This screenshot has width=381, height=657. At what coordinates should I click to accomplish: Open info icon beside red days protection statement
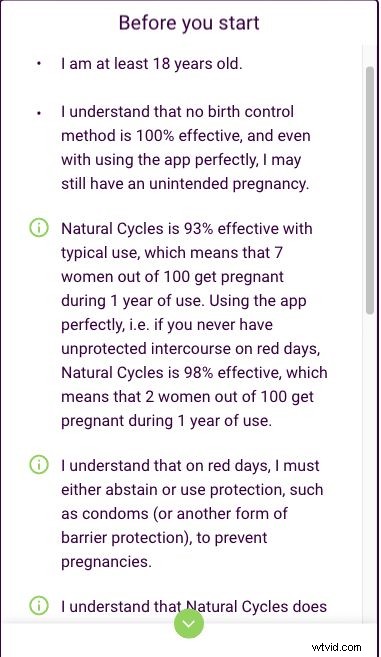click(x=39, y=465)
